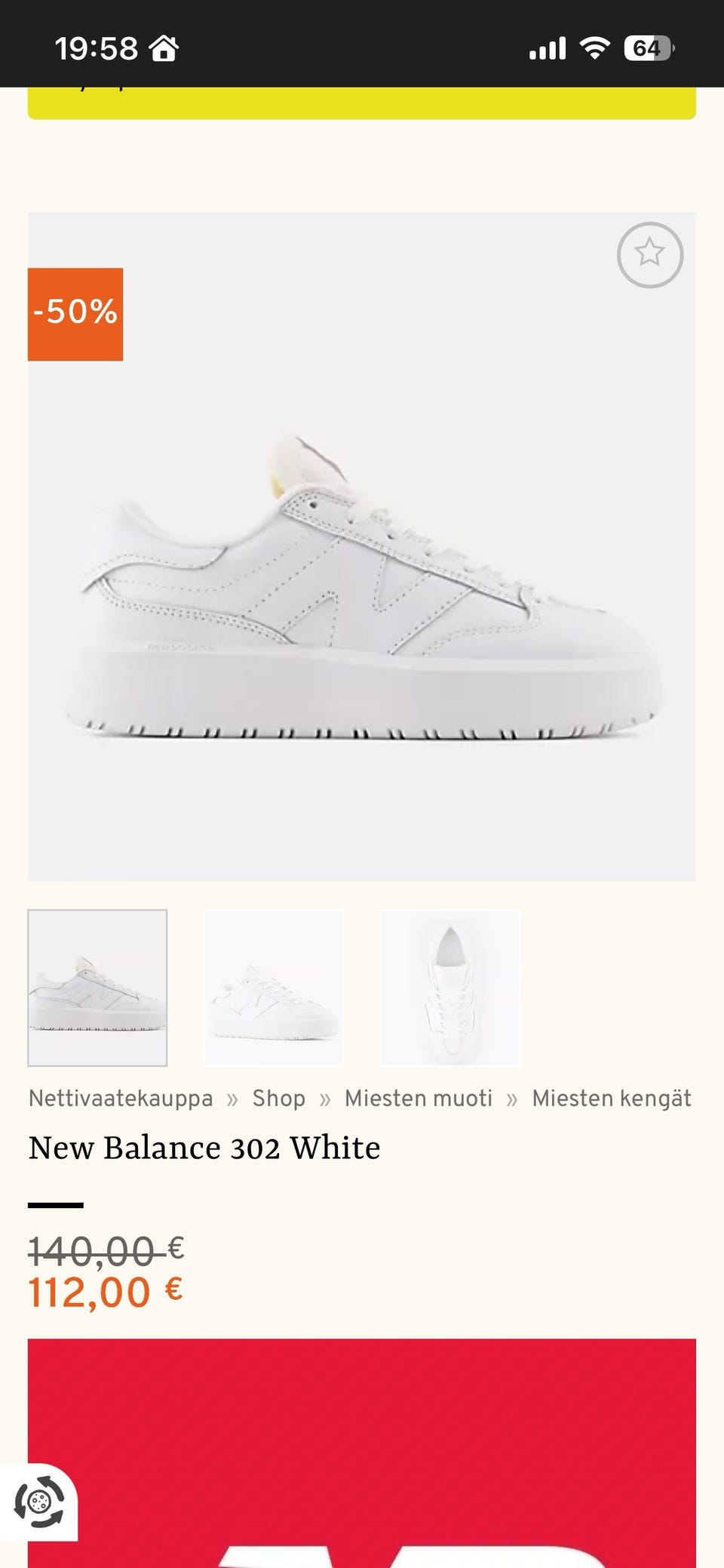Viewport: 724px width, 1568px height.
Task: Open the cookie settings icon
Action: coord(38,1502)
